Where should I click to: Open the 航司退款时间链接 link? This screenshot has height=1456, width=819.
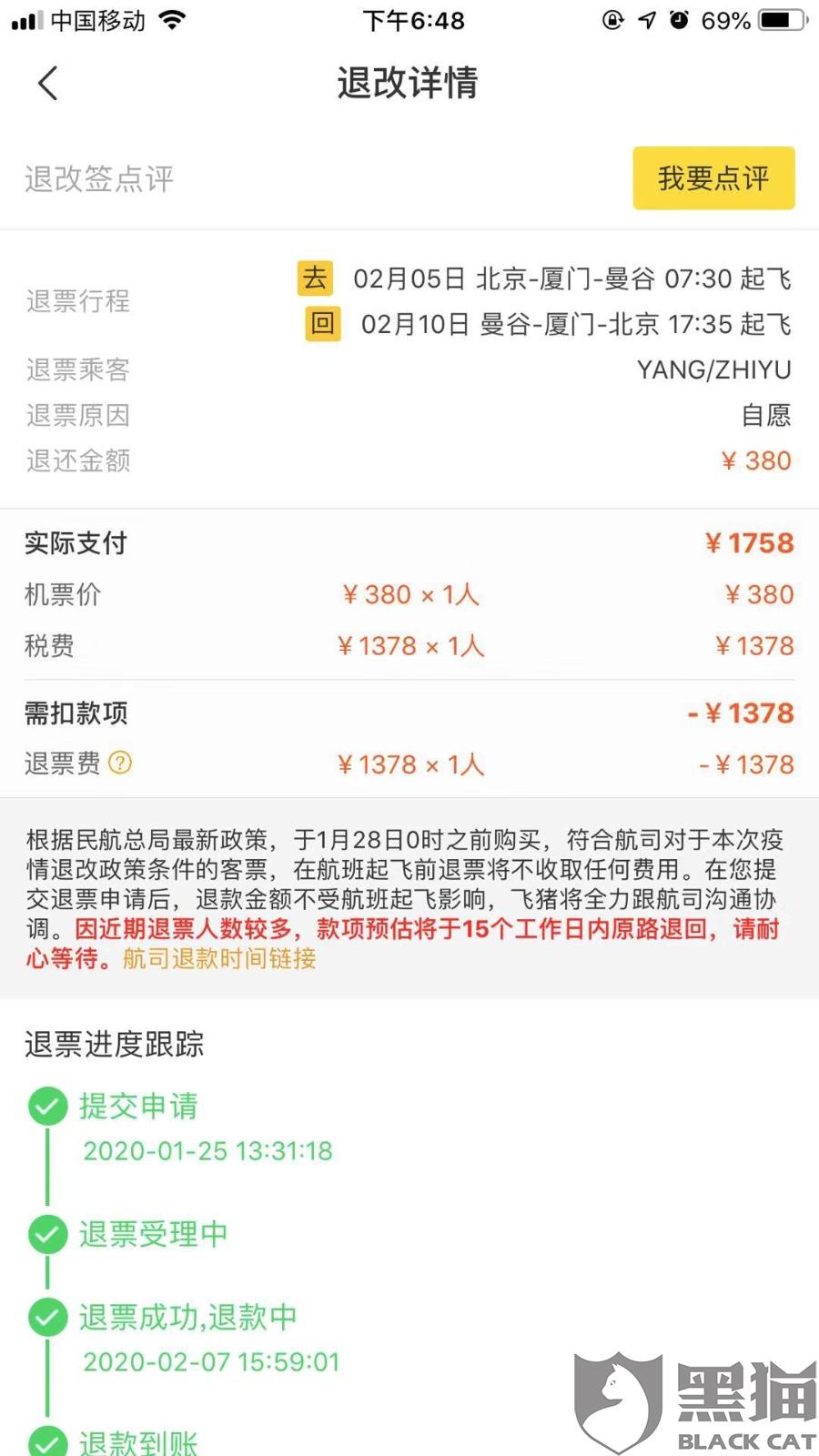click(x=219, y=958)
